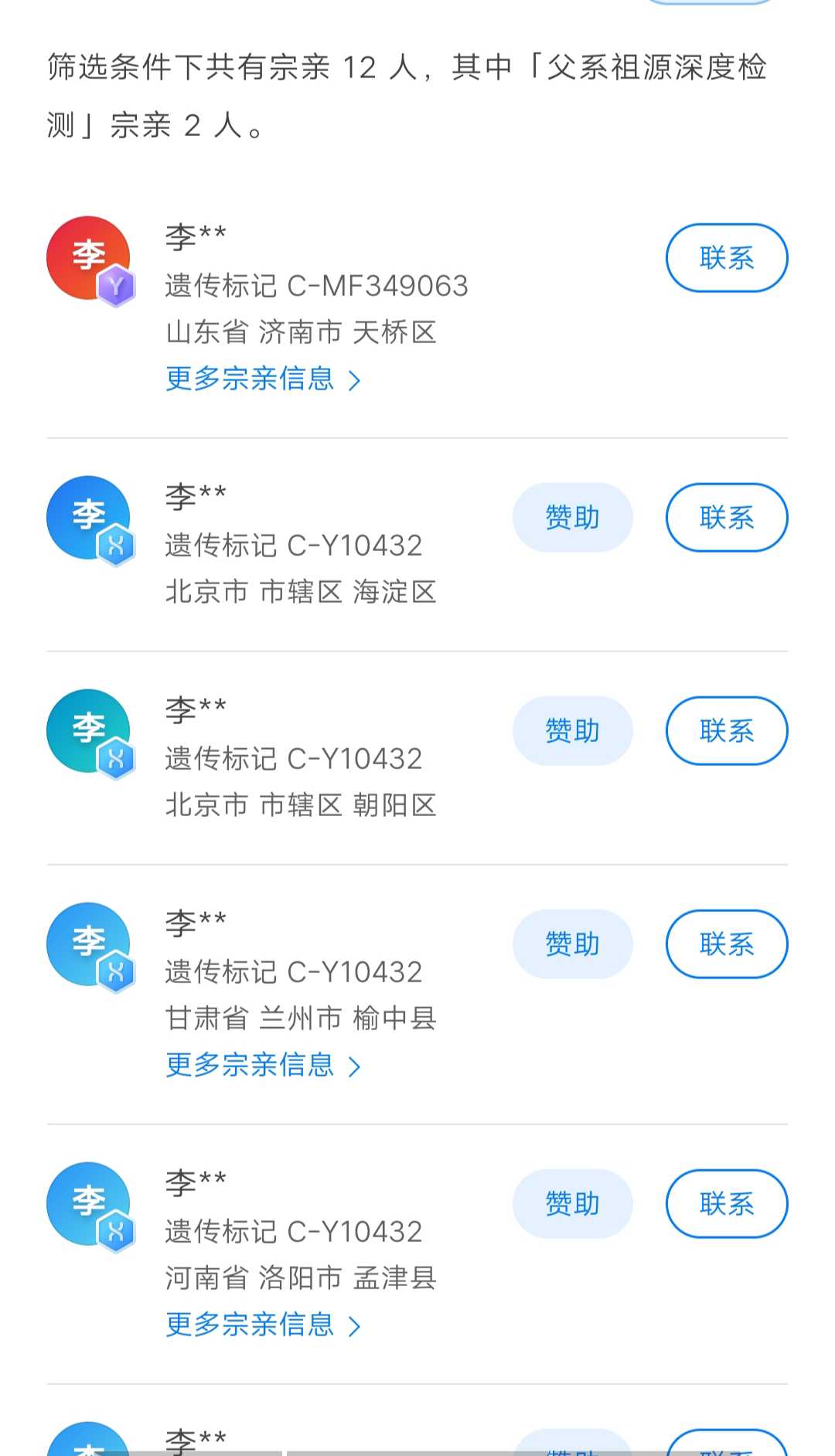
Task: Tap 赞助 for the 海淀区 relative
Action: pos(573,518)
